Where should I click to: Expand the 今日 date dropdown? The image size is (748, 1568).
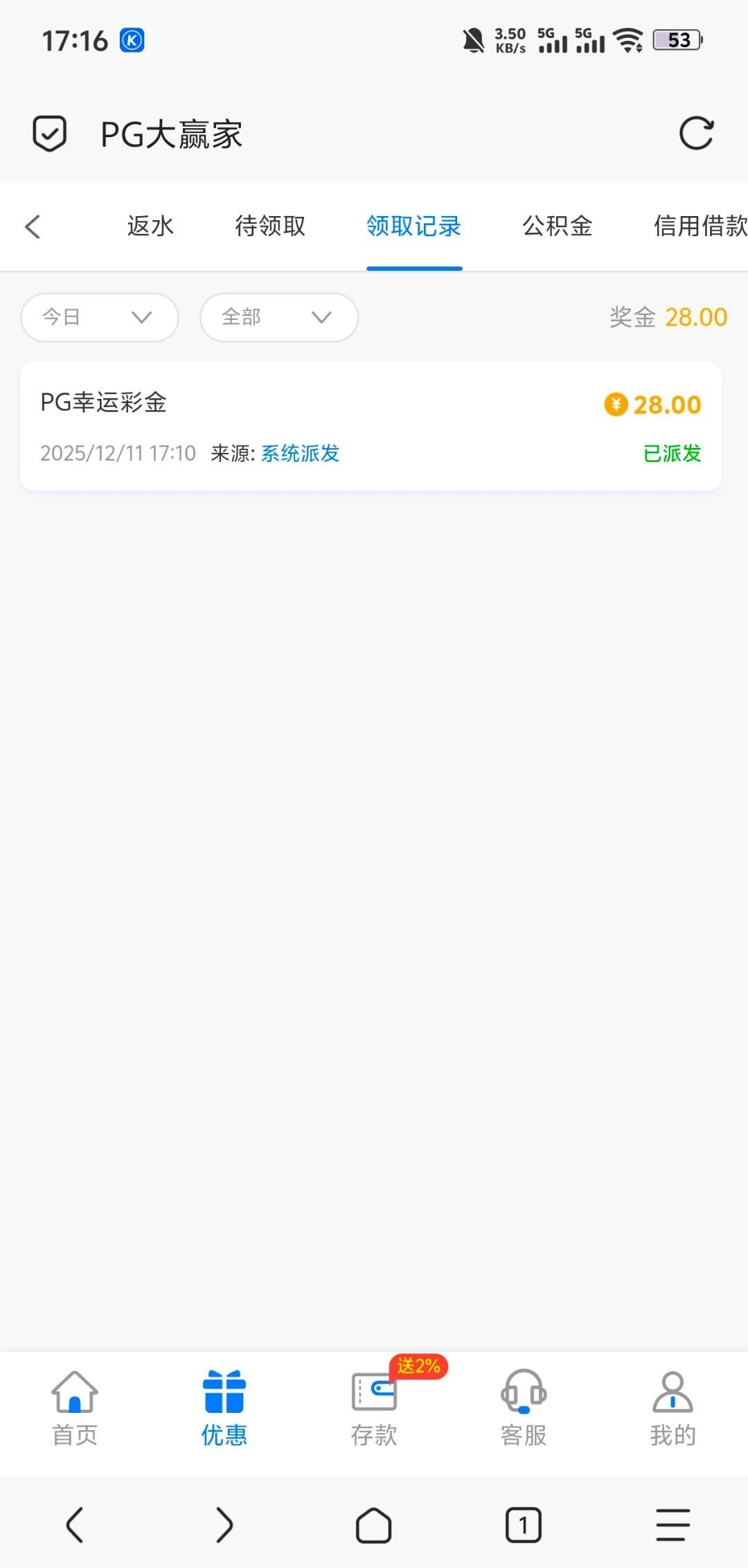point(100,317)
